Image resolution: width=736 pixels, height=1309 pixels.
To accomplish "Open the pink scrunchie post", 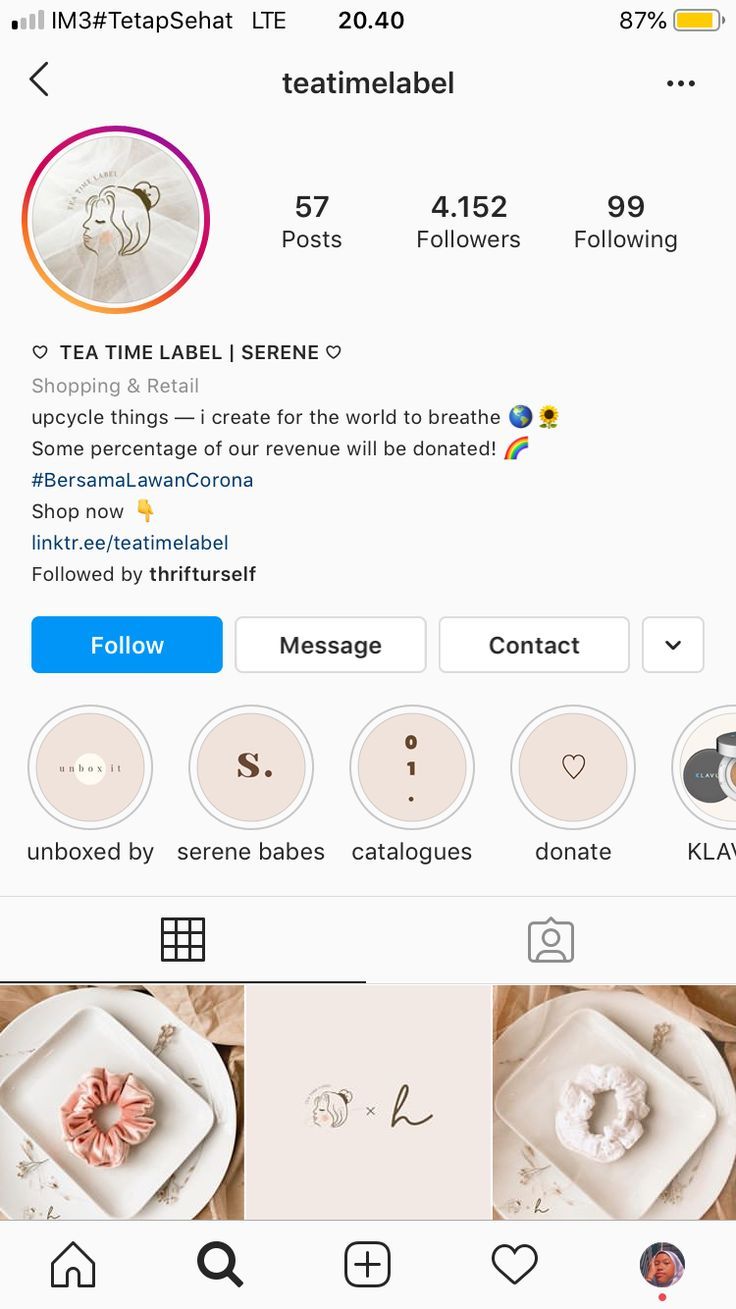I will (x=121, y=1102).
